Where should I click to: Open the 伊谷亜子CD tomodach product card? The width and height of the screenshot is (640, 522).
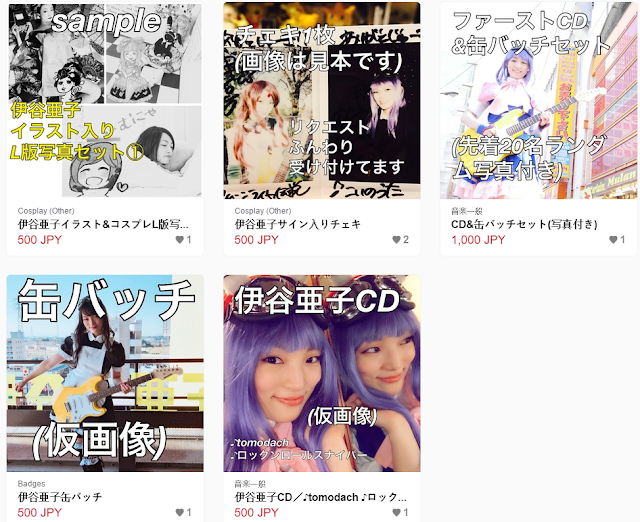(x=321, y=372)
